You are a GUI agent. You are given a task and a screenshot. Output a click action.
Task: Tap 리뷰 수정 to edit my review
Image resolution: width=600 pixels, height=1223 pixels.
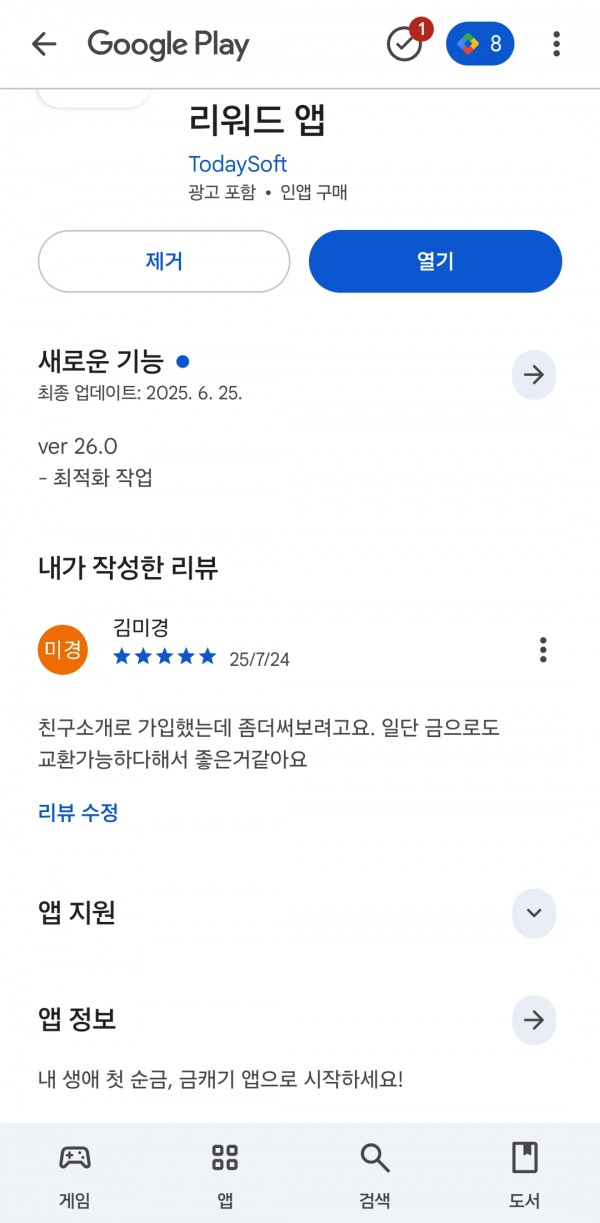click(78, 813)
